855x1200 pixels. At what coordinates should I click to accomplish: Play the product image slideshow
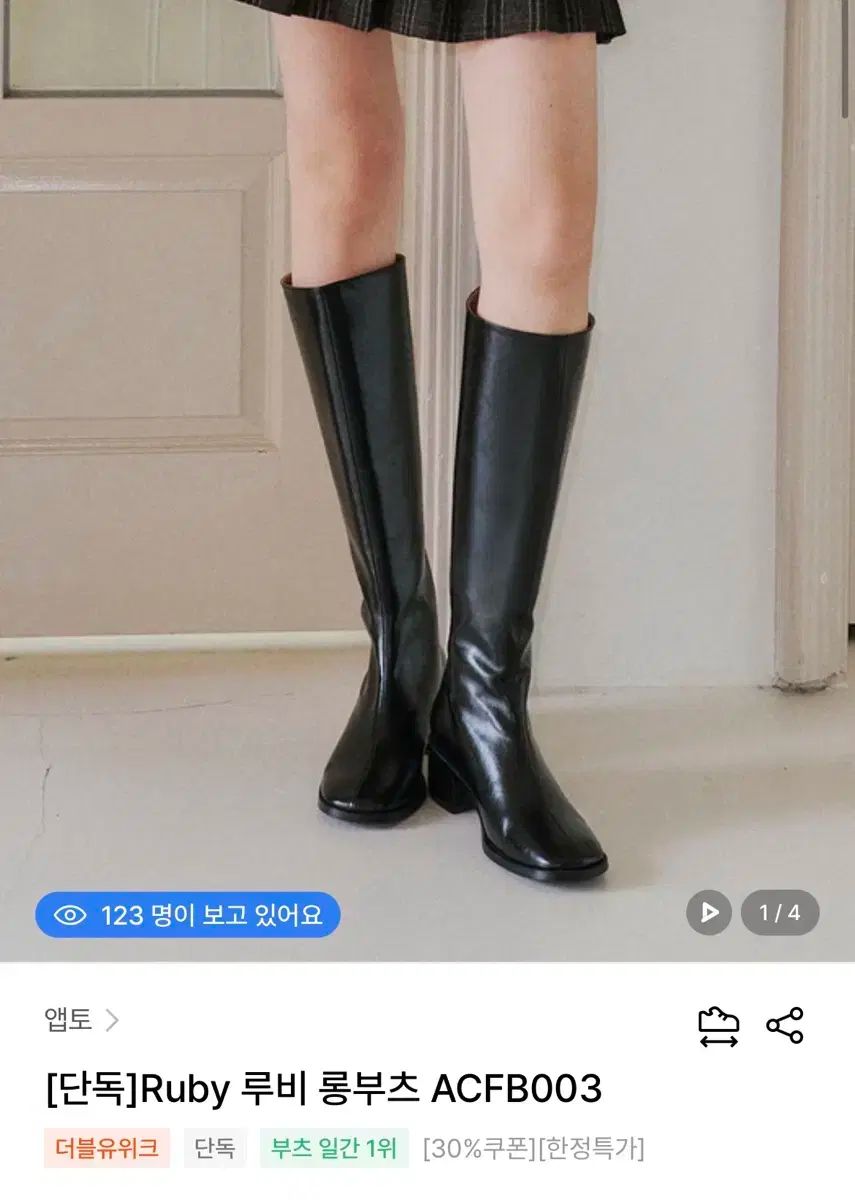pos(709,912)
